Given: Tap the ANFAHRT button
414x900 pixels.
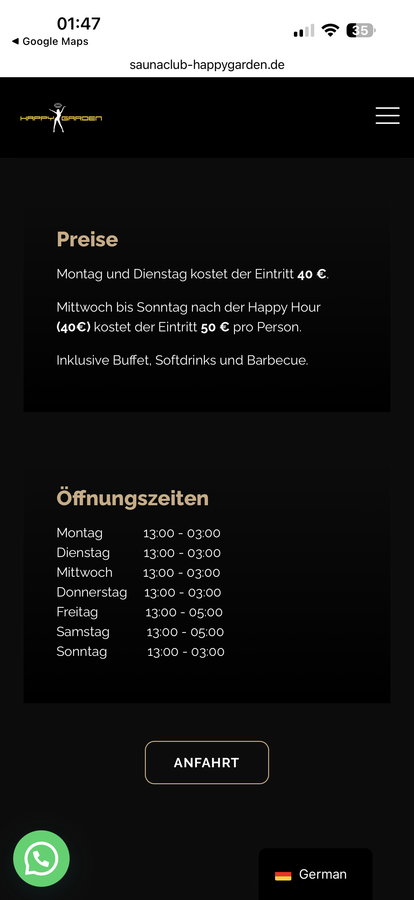Looking at the screenshot, I should (x=207, y=762).
